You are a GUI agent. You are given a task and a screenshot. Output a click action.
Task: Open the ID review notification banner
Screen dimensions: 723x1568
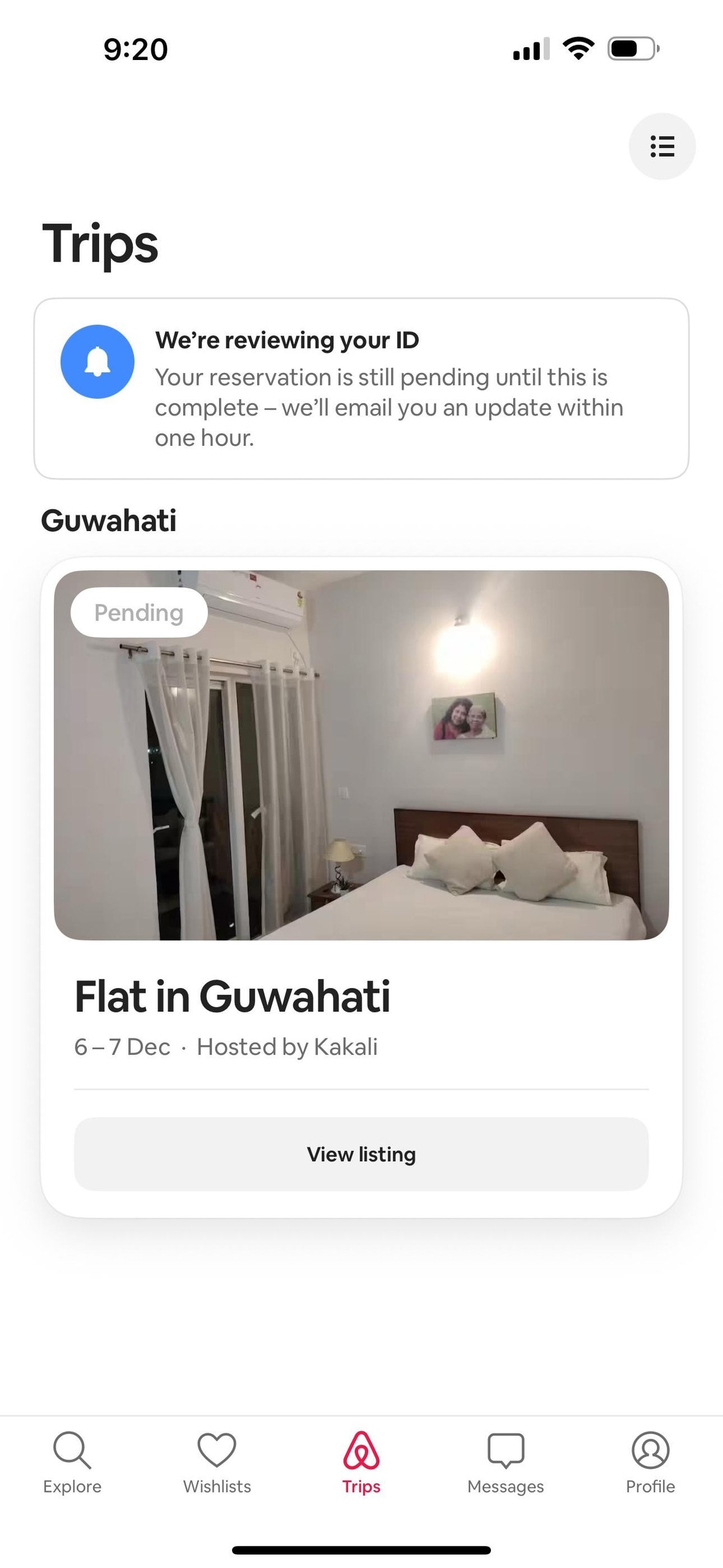[361, 388]
